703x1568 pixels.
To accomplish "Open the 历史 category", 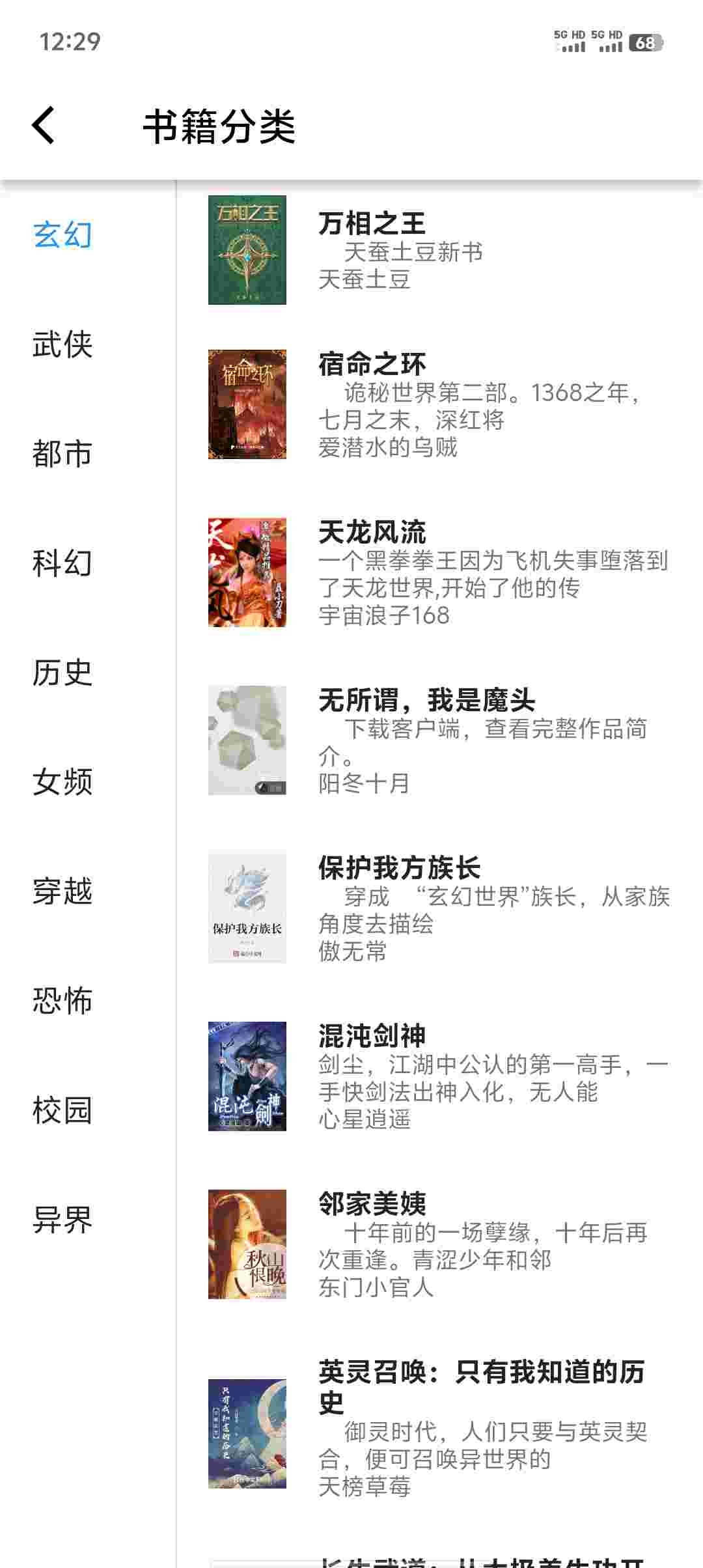I will 62,672.
